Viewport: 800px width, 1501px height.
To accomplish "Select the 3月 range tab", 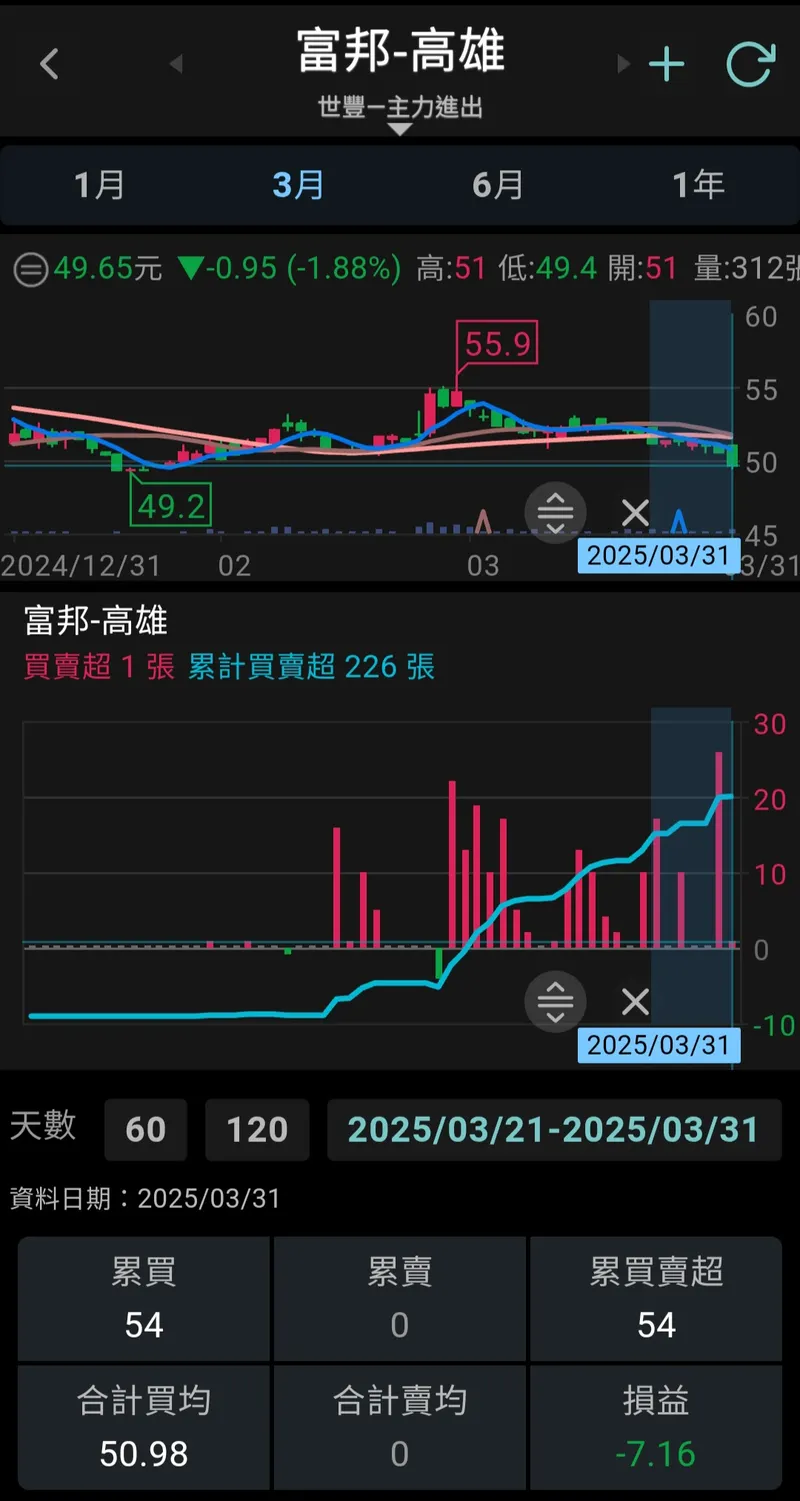I will pyautogui.click(x=299, y=185).
